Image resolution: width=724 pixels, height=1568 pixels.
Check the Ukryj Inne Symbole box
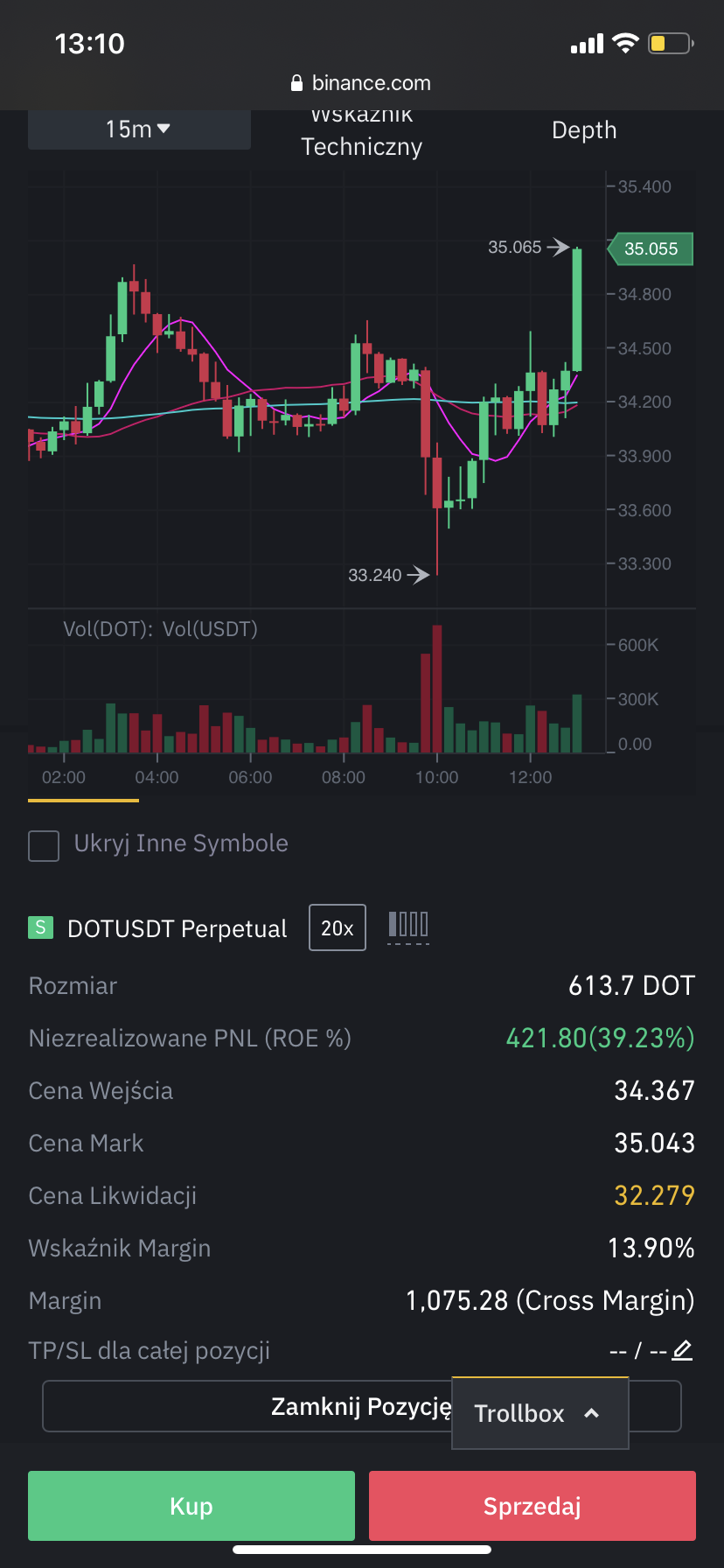(44, 845)
